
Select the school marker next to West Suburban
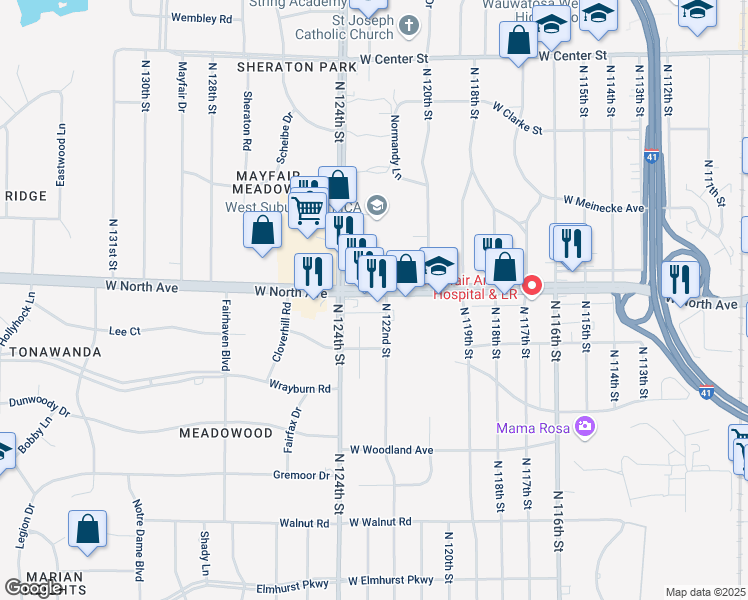point(376,207)
